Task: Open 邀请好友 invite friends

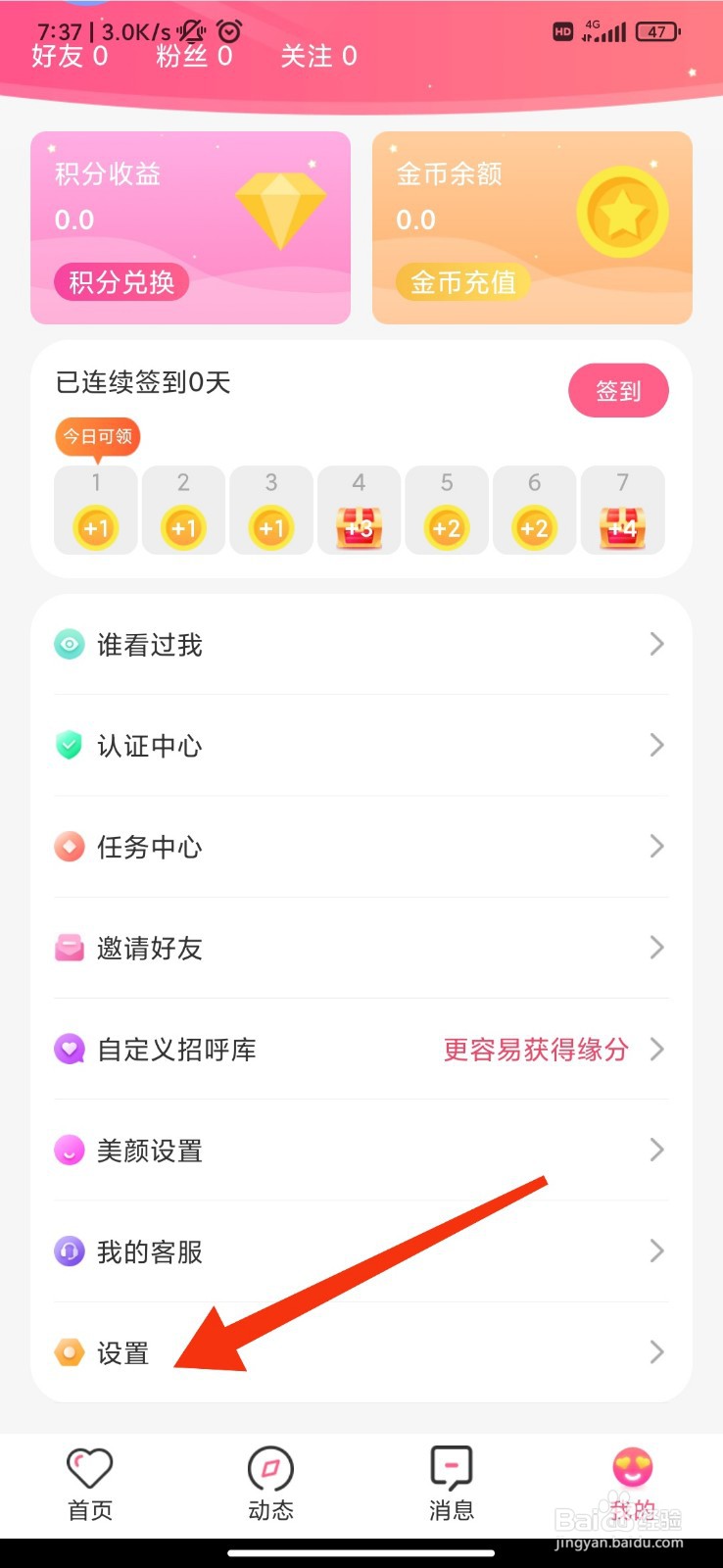Action: pos(361,948)
